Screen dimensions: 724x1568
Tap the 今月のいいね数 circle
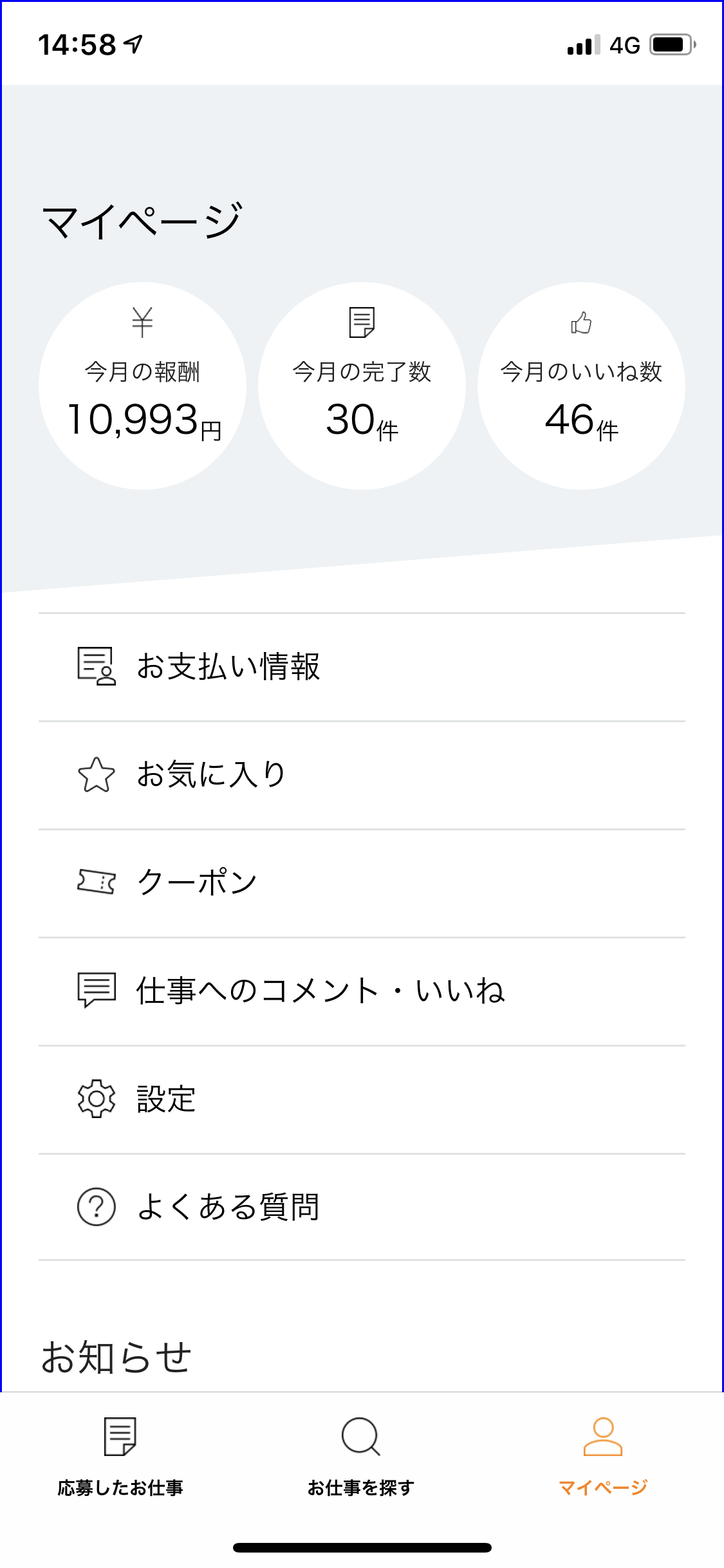pos(581,386)
